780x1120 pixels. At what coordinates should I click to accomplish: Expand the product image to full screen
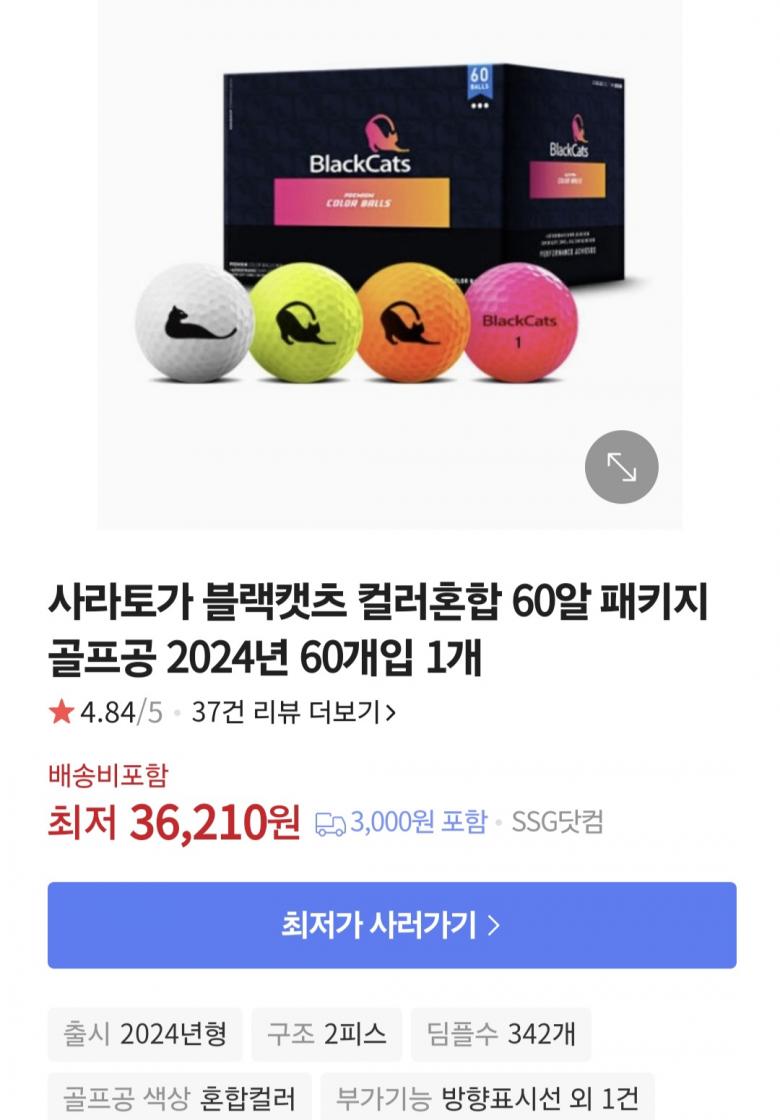click(621, 466)
